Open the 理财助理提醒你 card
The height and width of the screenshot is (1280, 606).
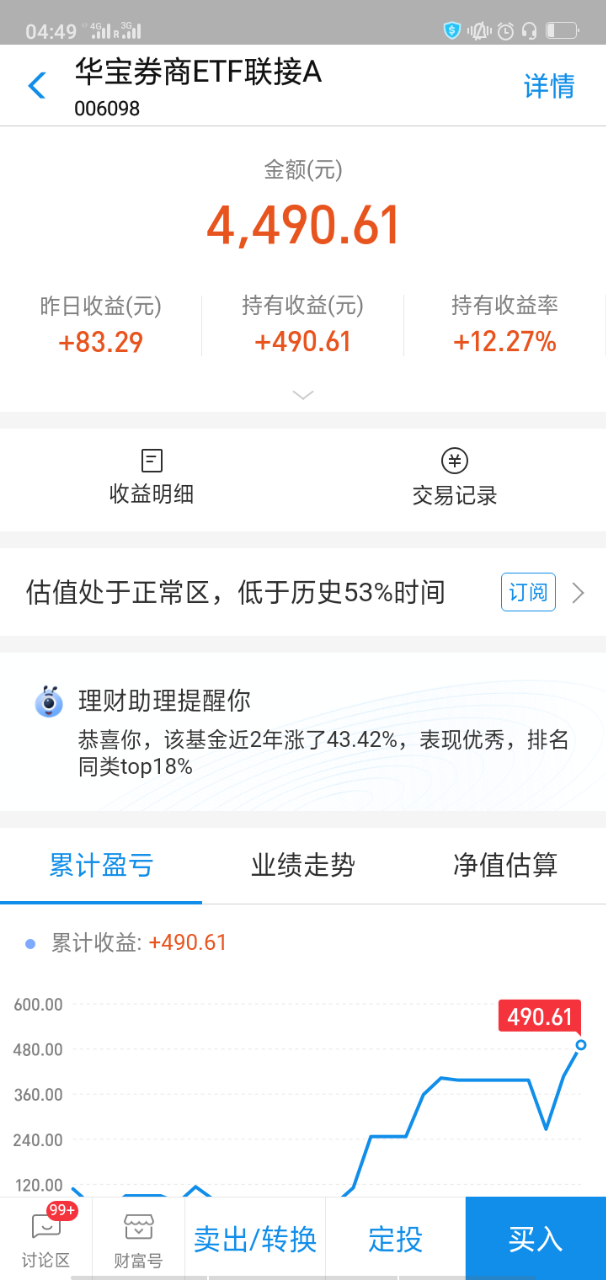tap(302, 732)
